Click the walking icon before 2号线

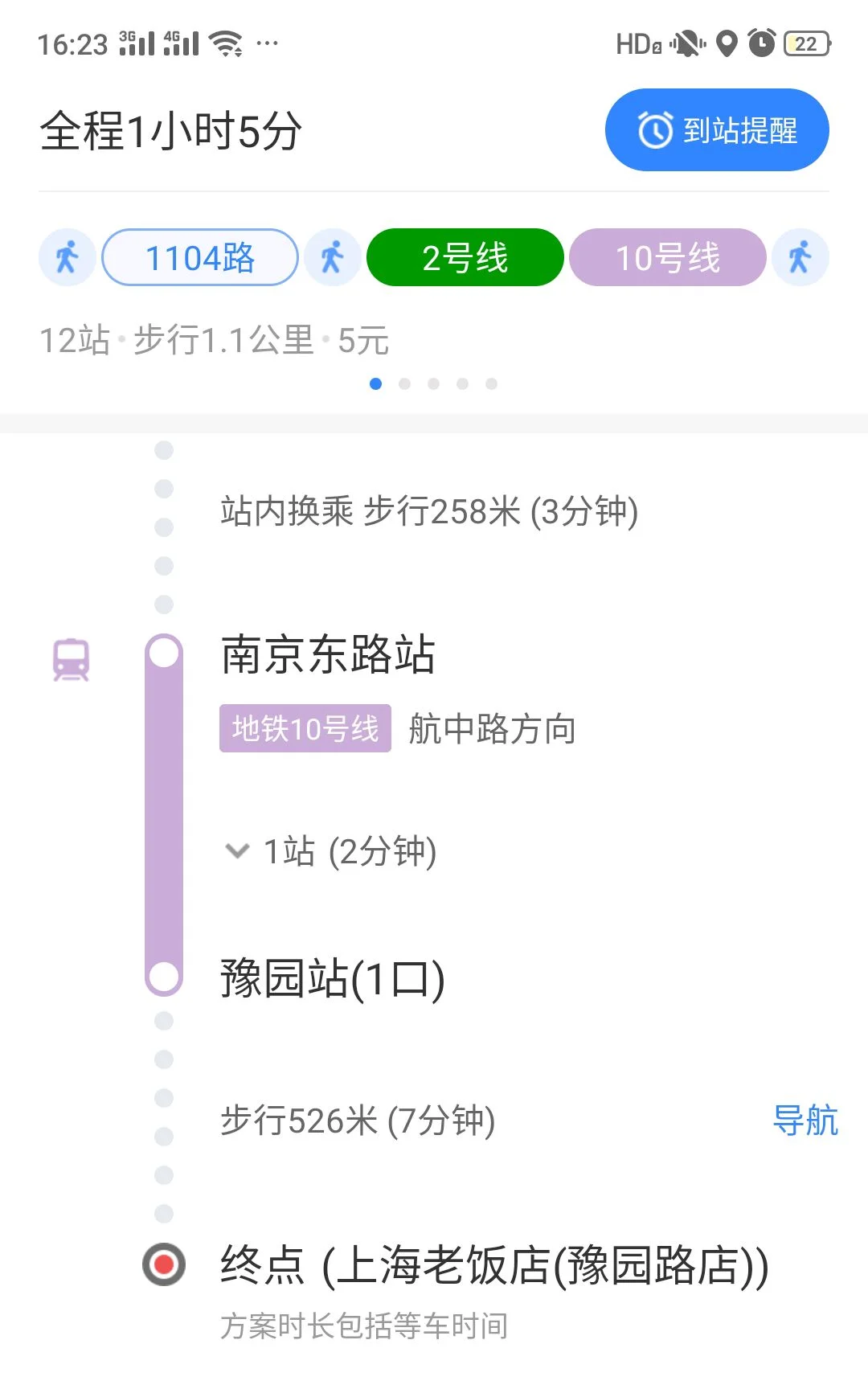(x=332, y=256)
